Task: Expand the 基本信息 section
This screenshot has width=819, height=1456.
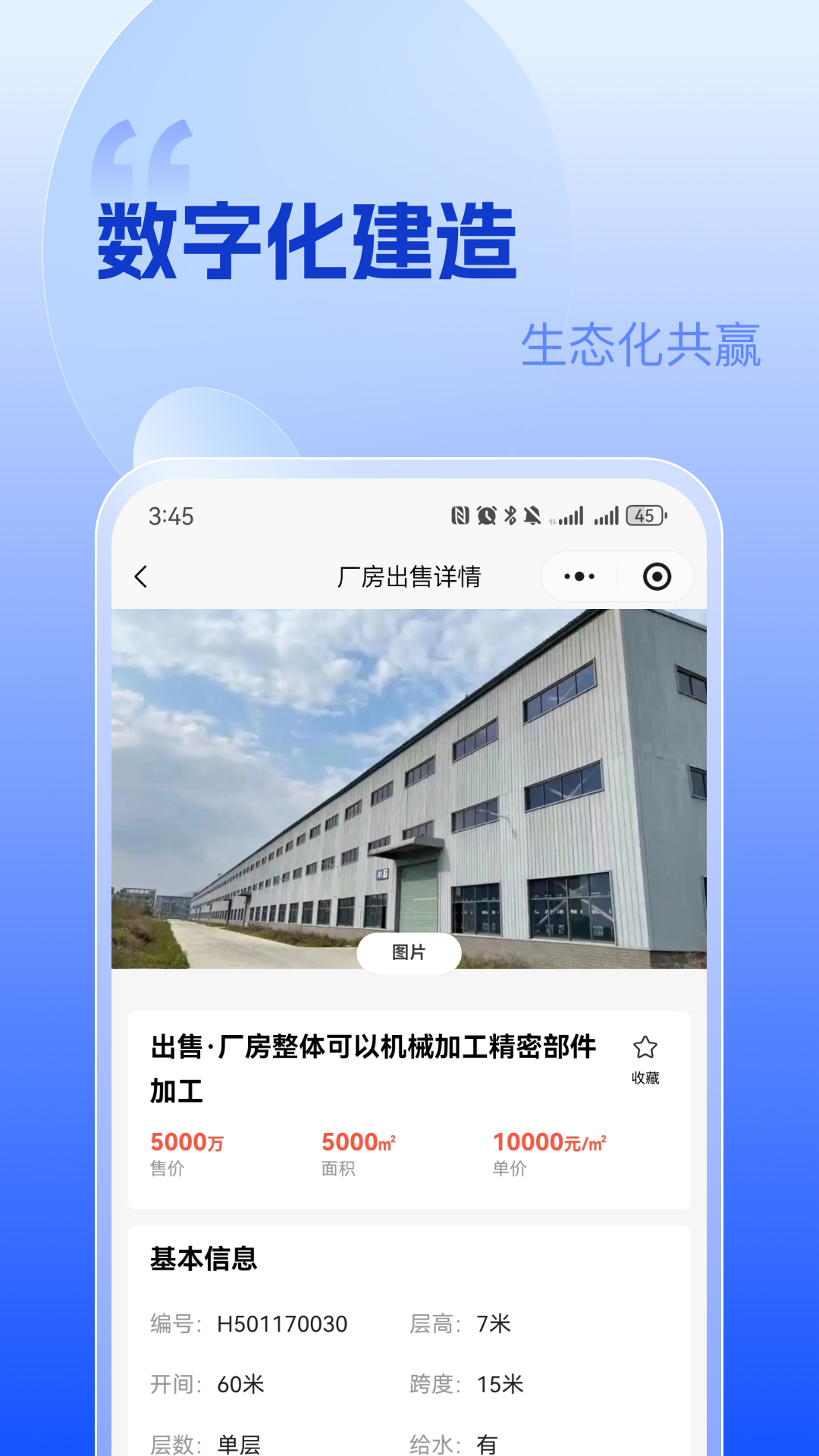Action: click(x=205, y=1258)
